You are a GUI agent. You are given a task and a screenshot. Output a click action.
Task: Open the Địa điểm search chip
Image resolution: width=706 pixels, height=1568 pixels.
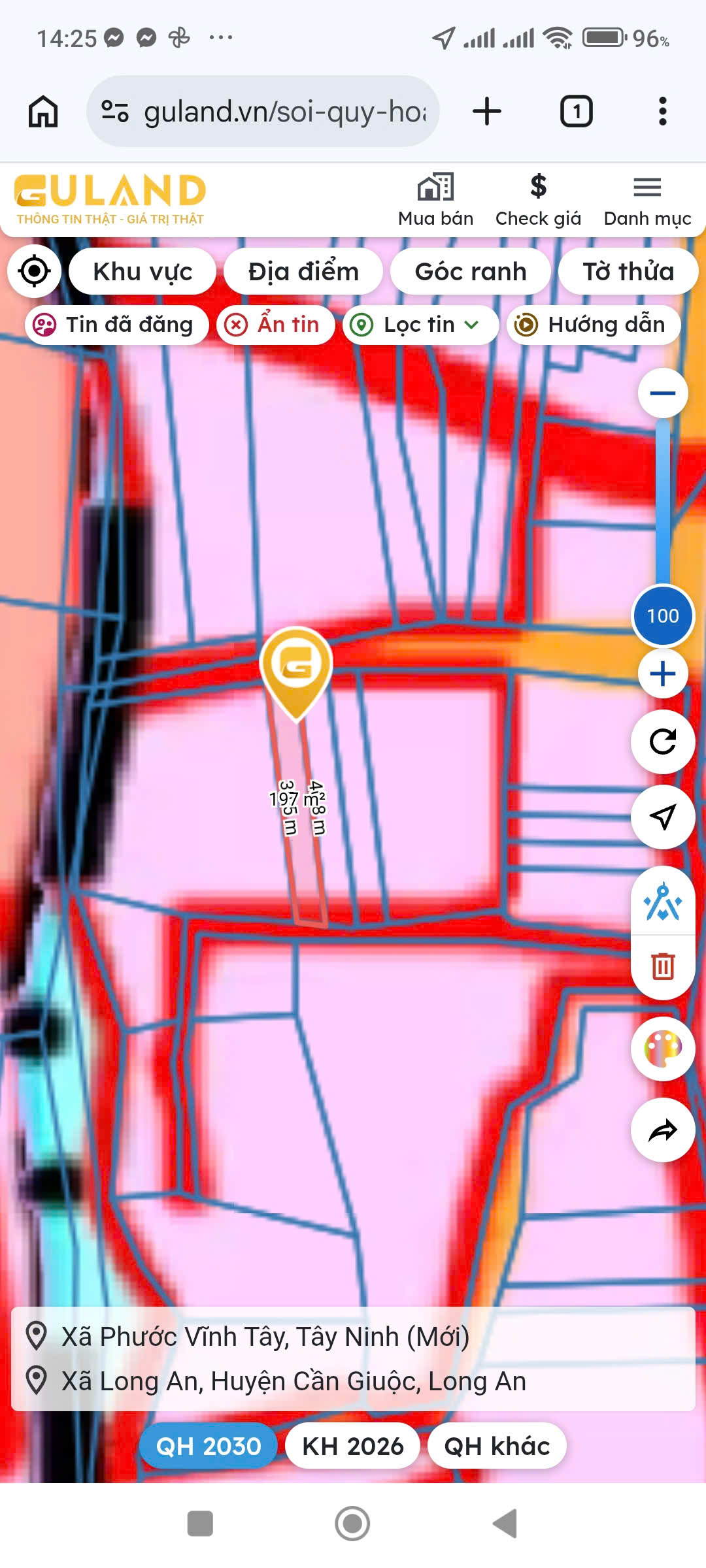(303, 271)
